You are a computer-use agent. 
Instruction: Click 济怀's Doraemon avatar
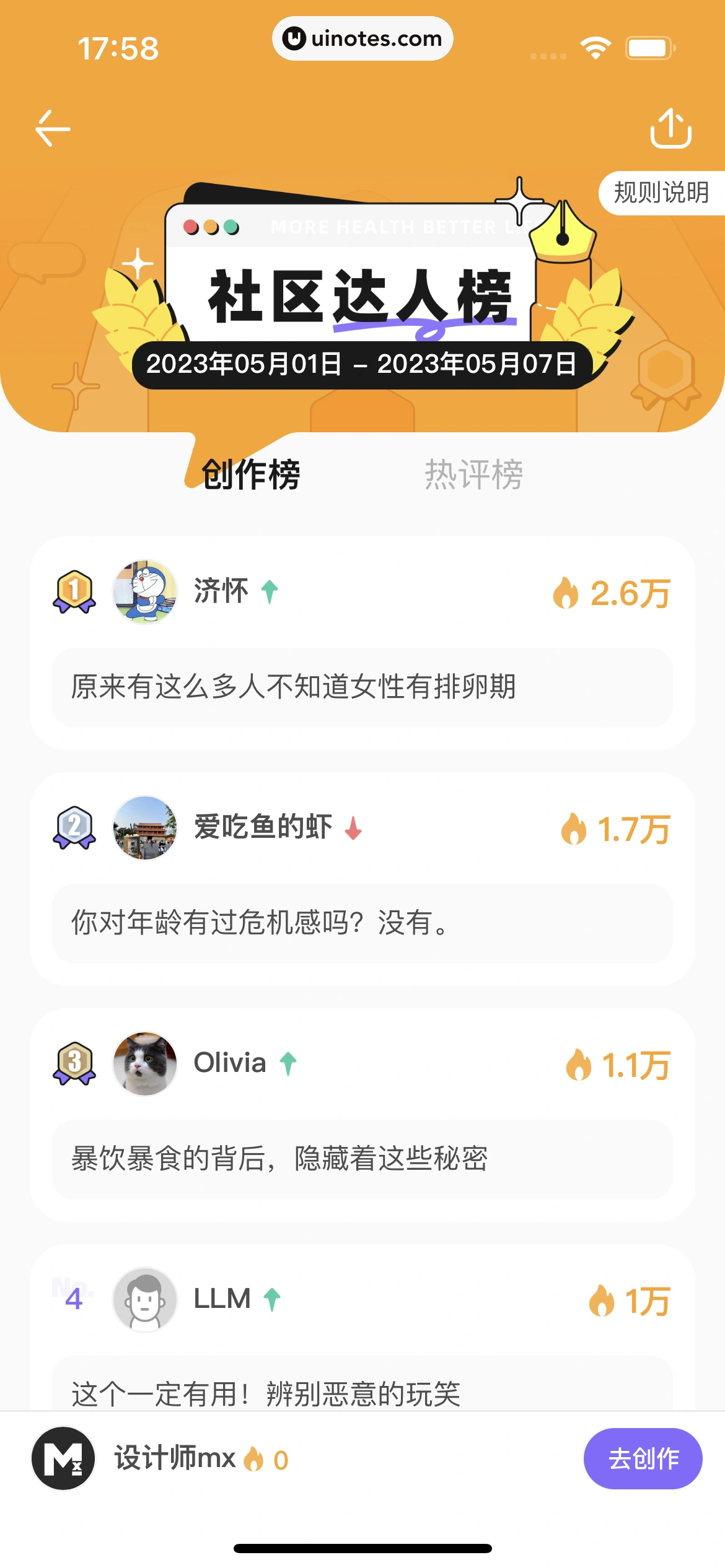[x=145, y=592]
